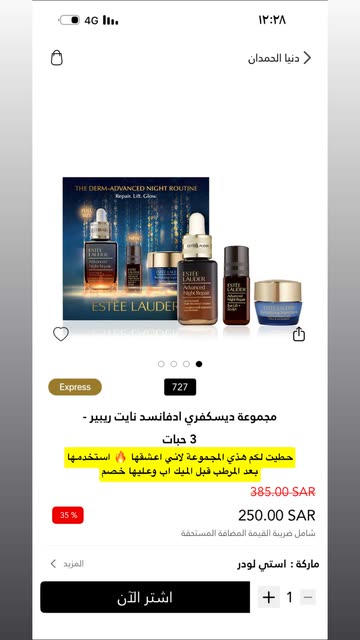Open the shopping bag icon
Viewport: 360px width, 640px height.
pyautogui.click(x=57, y=58)
